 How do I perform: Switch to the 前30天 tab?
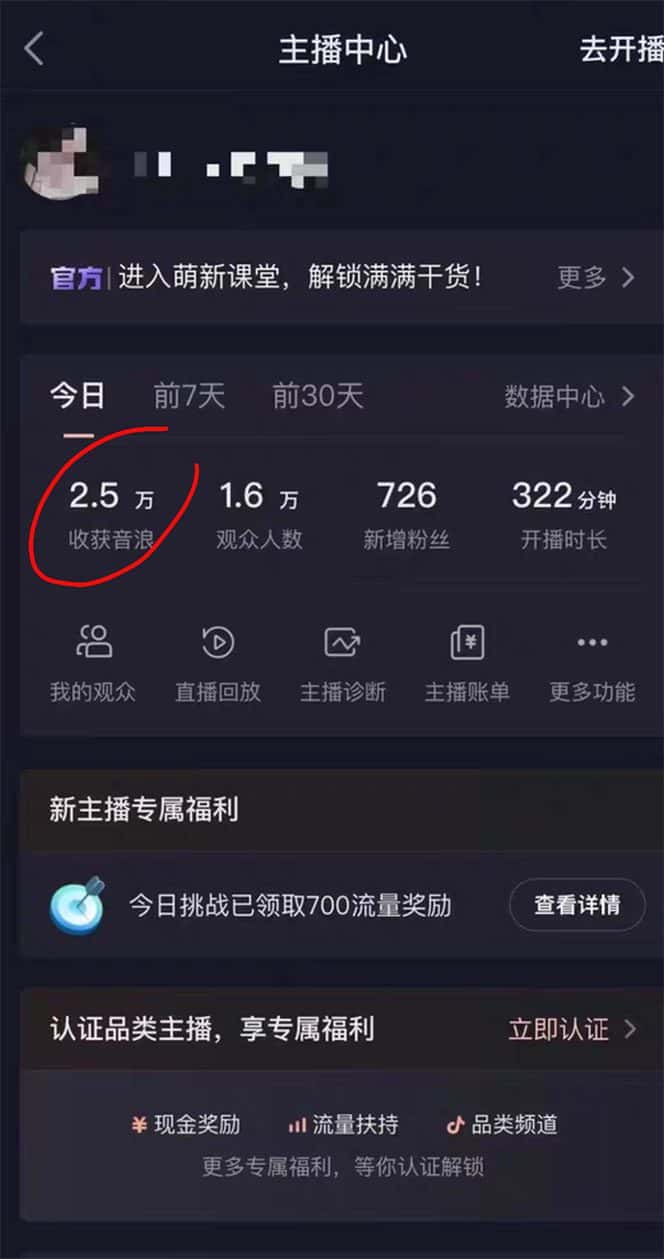318,396
